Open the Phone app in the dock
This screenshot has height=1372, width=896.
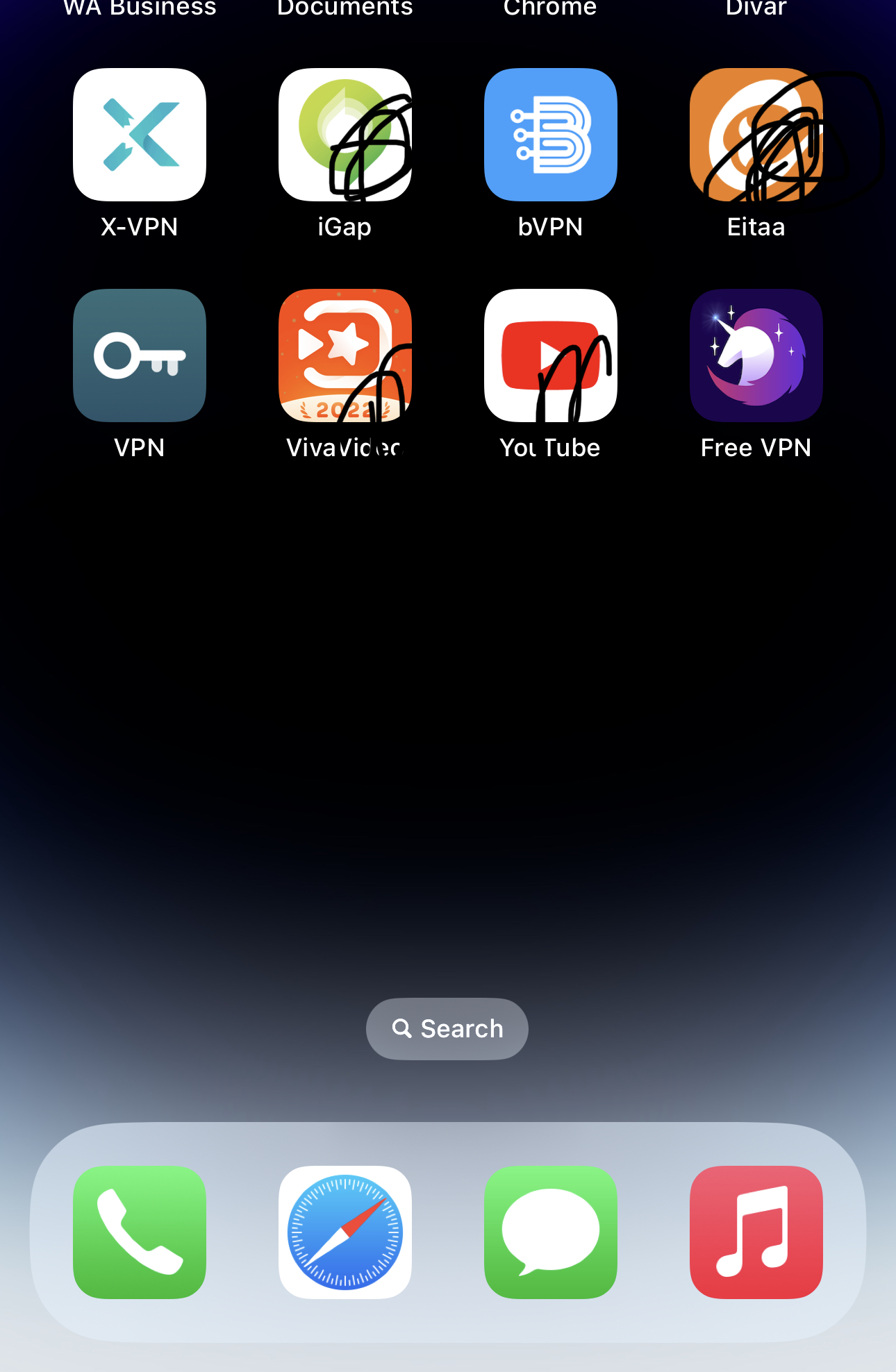pyautogui.click(x=140, y=1232)
